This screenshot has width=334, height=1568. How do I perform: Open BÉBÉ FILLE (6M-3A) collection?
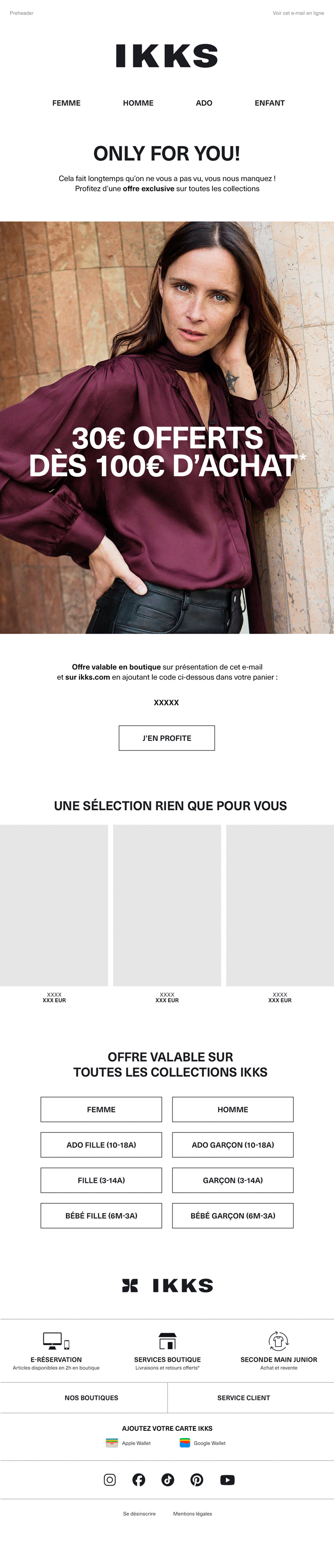coord(101,1215)
